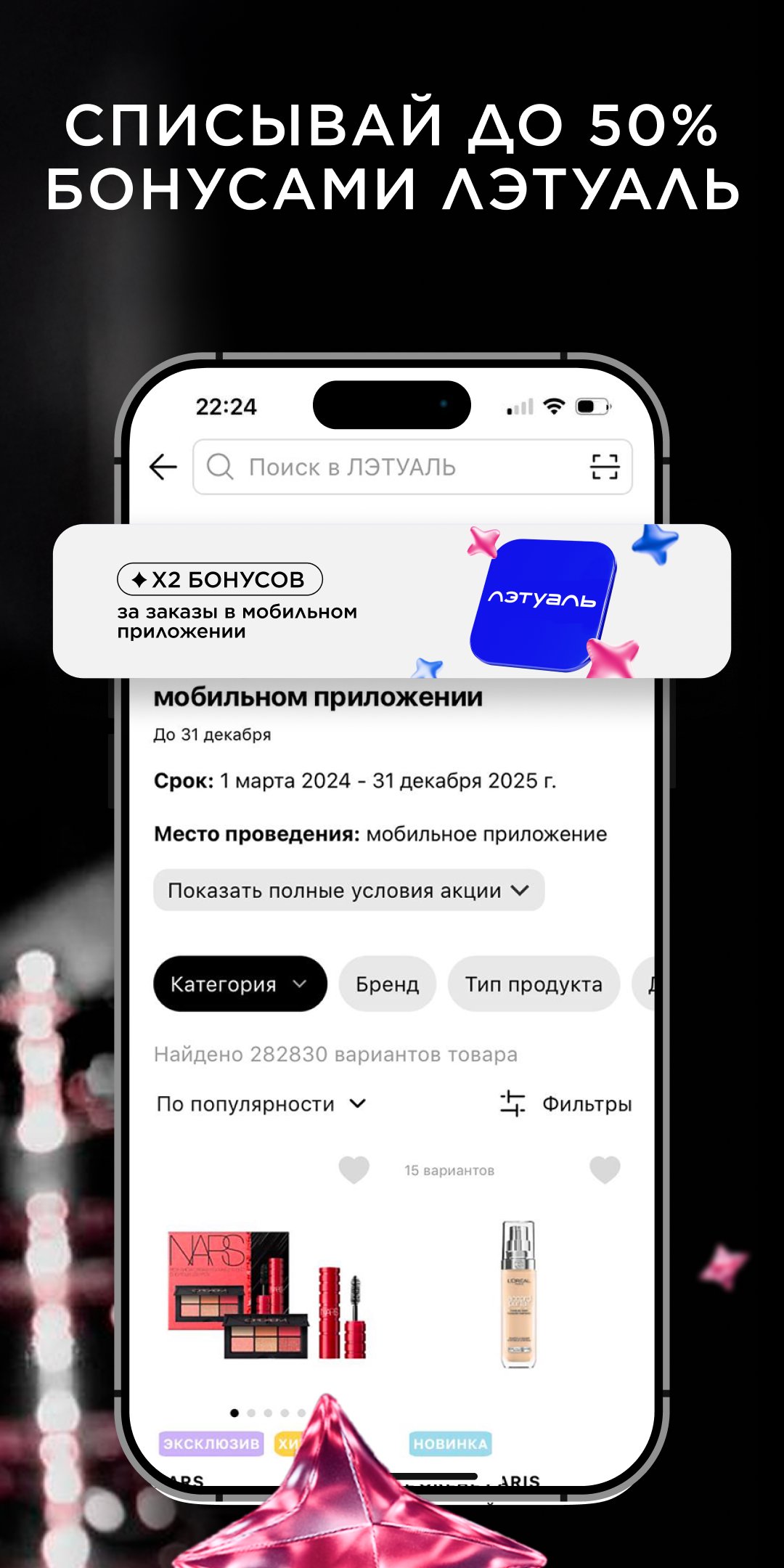This screenshot has width=784, height=1568.
Task: Select the Бренд filter chip
Action: [x=387, y=984]
